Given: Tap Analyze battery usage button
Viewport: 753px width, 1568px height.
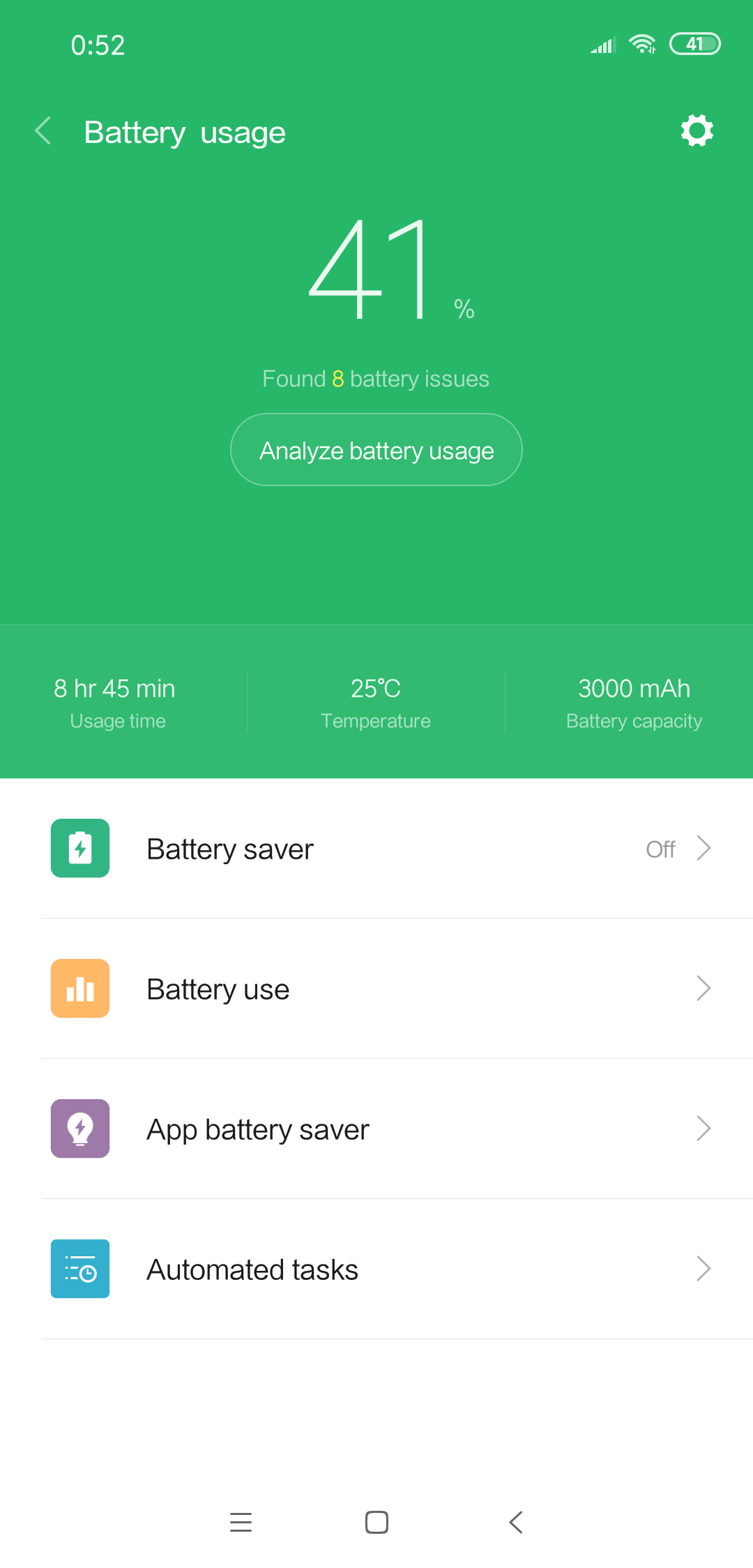Looking at the screenshot, I should 376,450.
